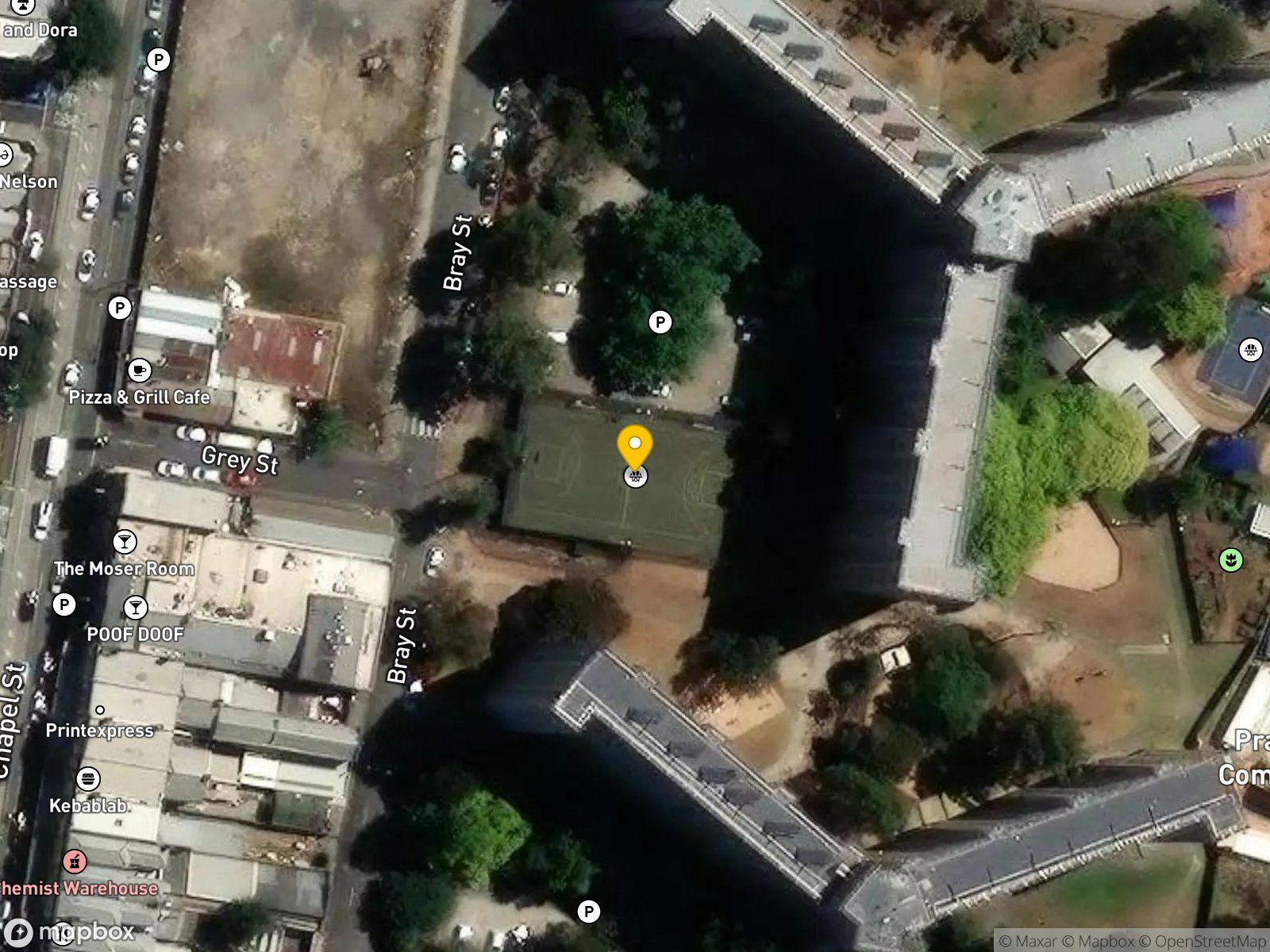Screen dimensions: 1270x952
Task: Open the POOF DOOF venue marker
Action: click(136, 608)
